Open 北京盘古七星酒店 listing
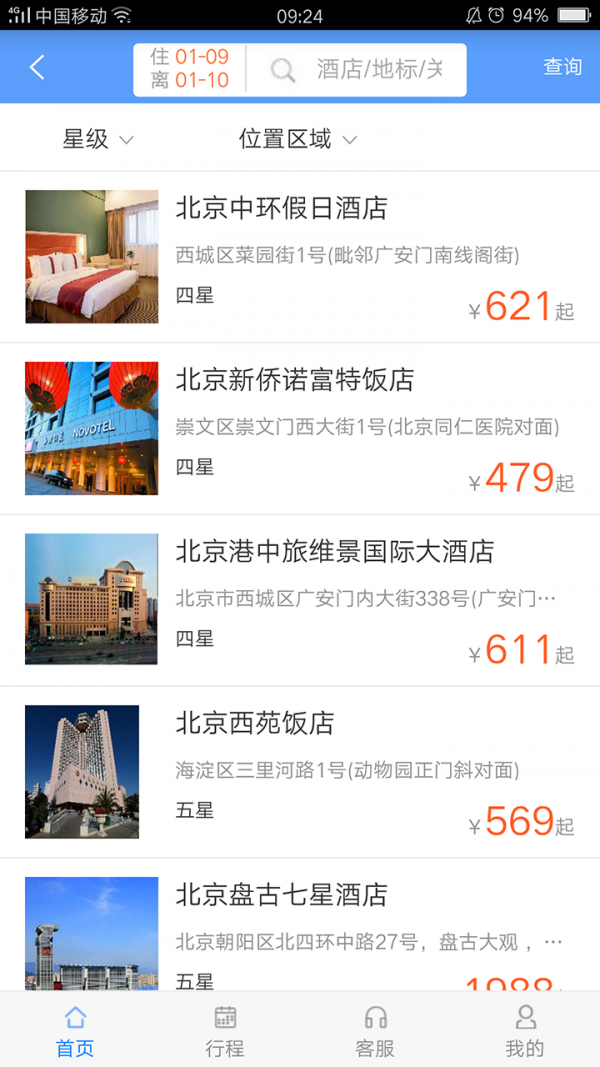Image resolution: width=600 pixels, height=1067 pixels. [300, 925]
